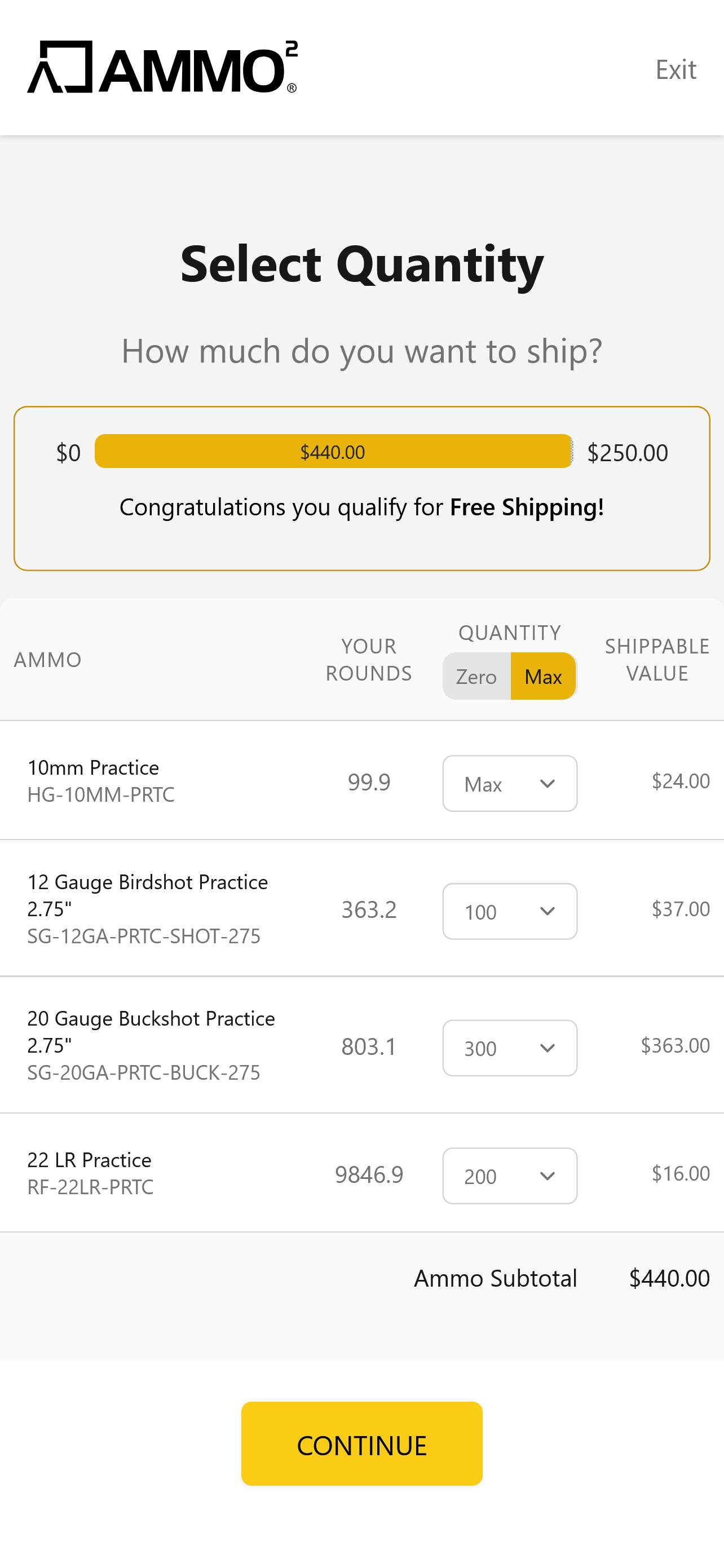The width and height of the screenshot is (724, 1568).
Task: Click the chevron beside the 12 Gauge quantity selector
Action: pos(547,911)
